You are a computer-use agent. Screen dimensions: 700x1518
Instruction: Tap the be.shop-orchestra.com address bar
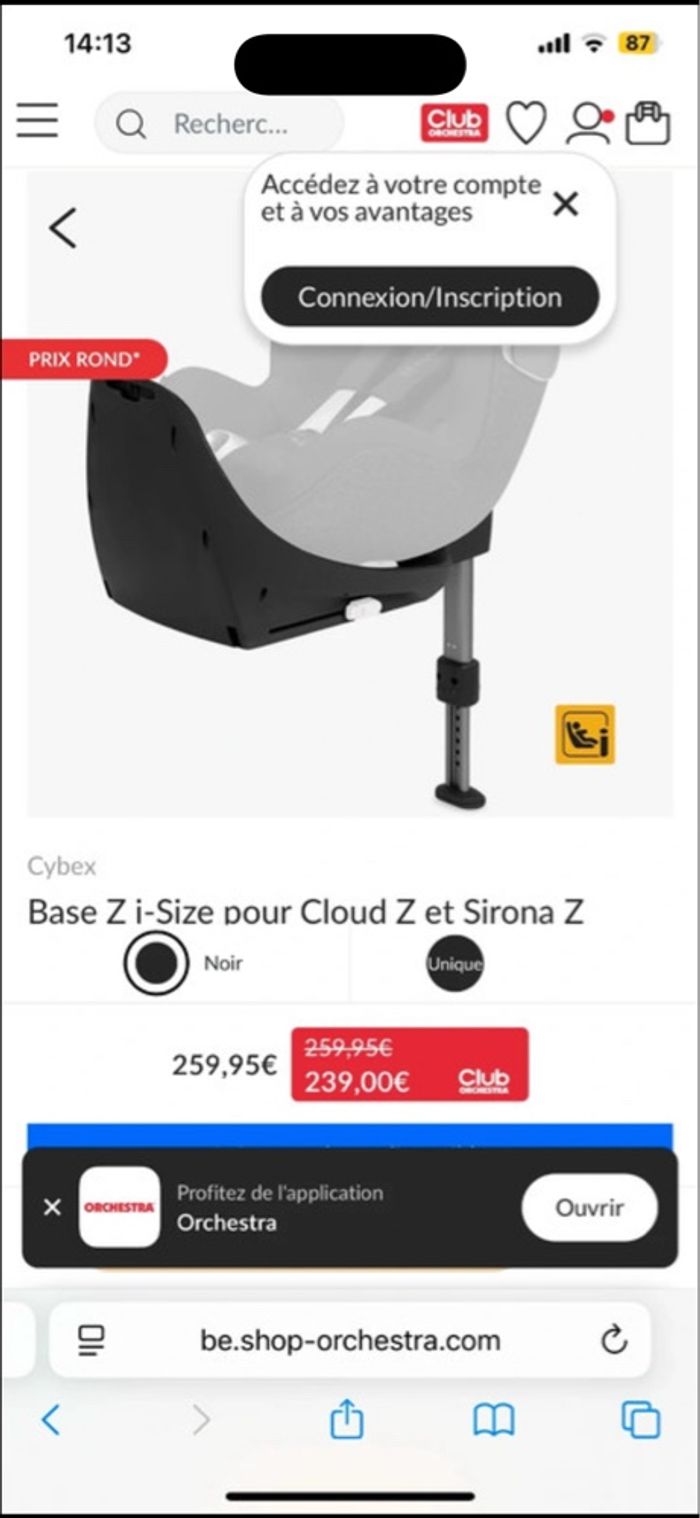coord(350,1340)
